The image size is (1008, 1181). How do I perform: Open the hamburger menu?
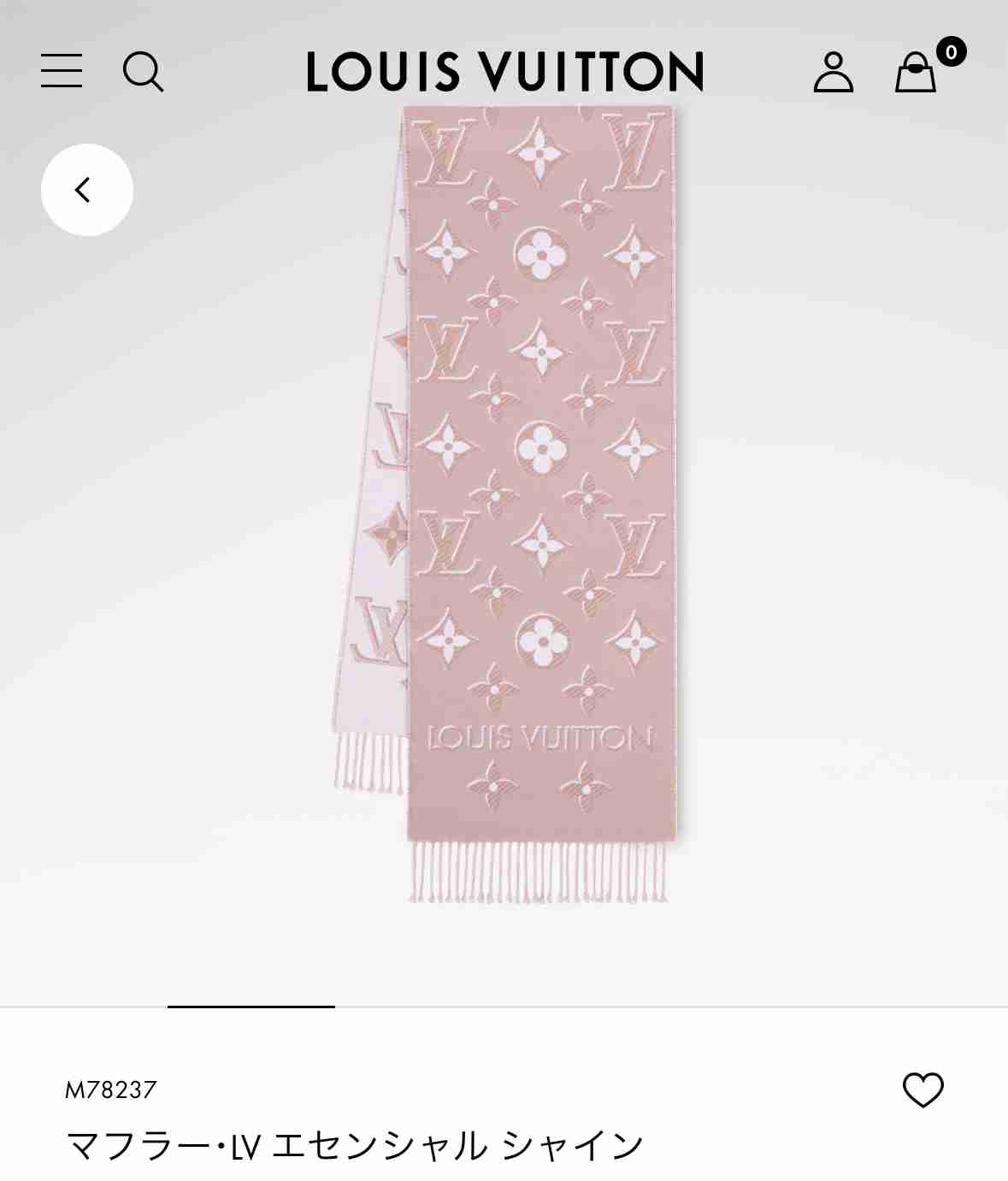click(x=62, y=71)
